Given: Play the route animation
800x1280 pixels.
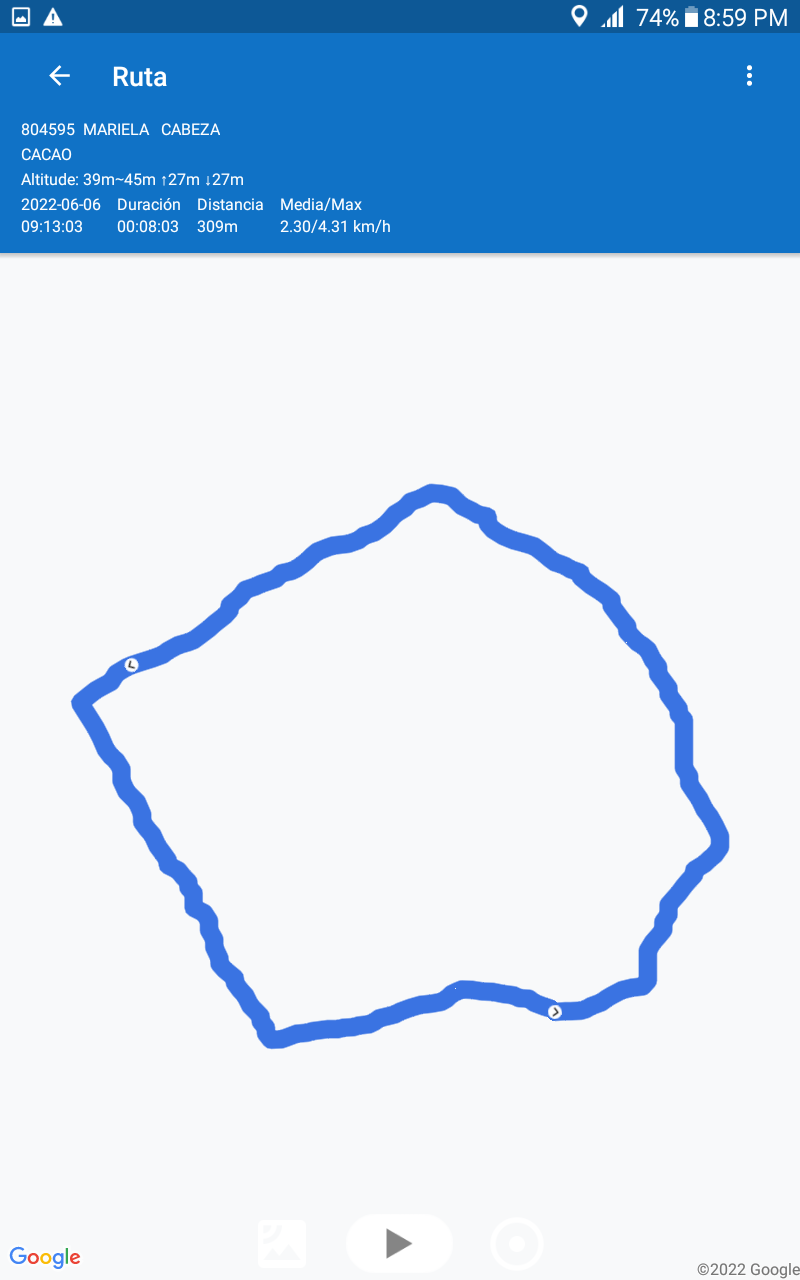Looking at the screenshot, I should (x=399, y=1243).
